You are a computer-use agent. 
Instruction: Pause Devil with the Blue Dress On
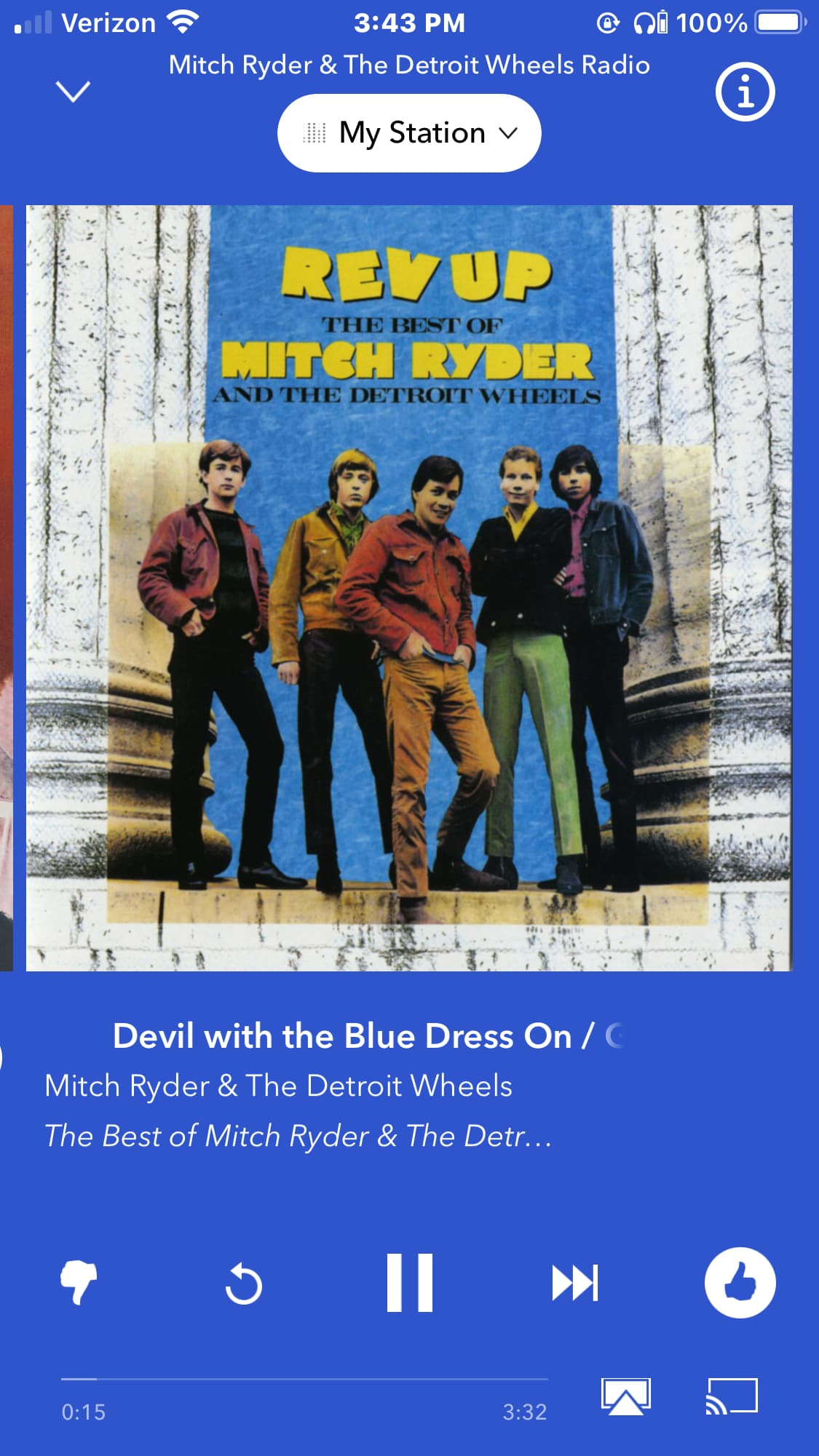click(x=409, y=1283)
